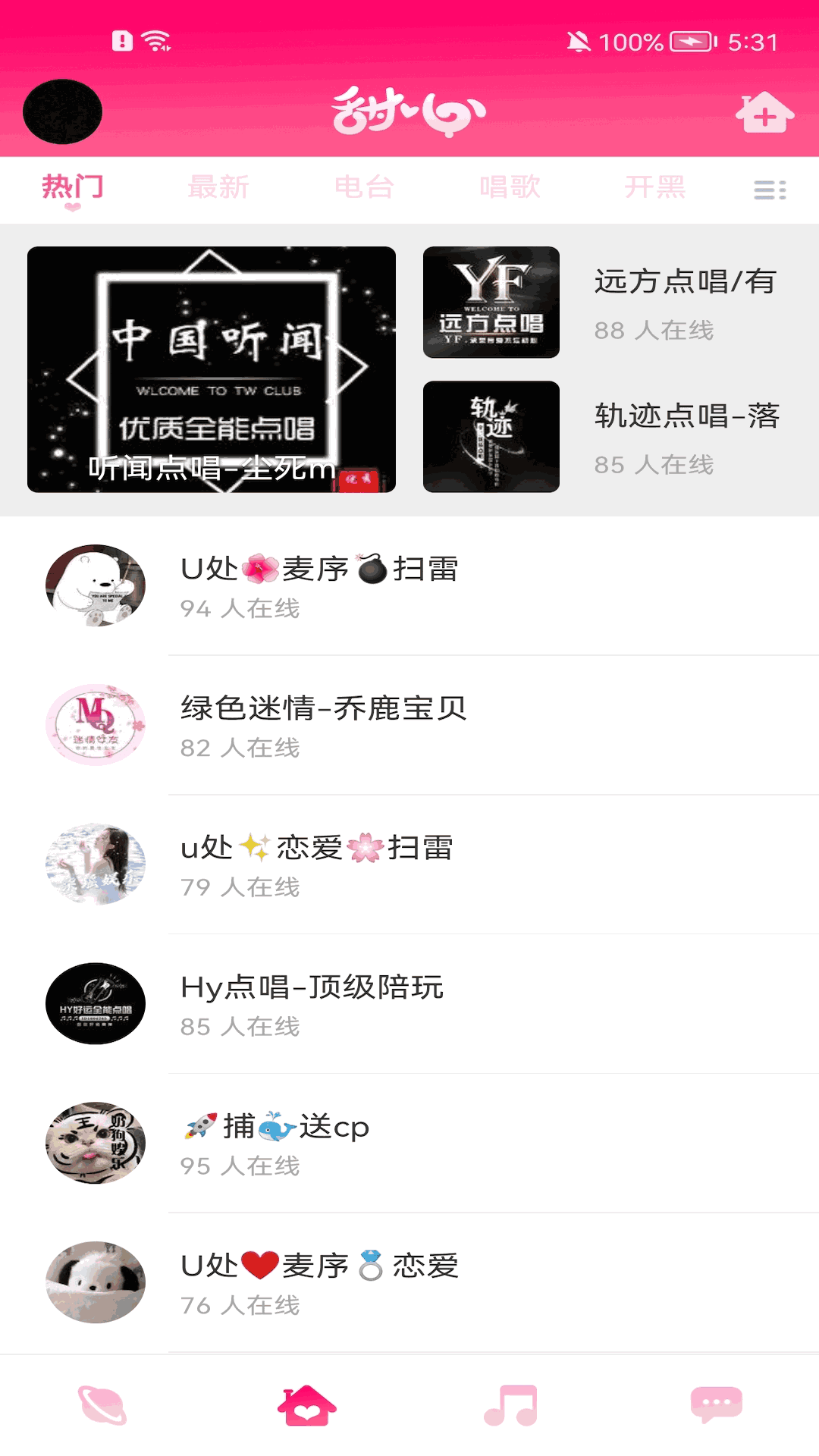Image resolution: width=819 pixels, height=1456 pixels.
Task: Open the category list menu icon
Action: (769, 190)
